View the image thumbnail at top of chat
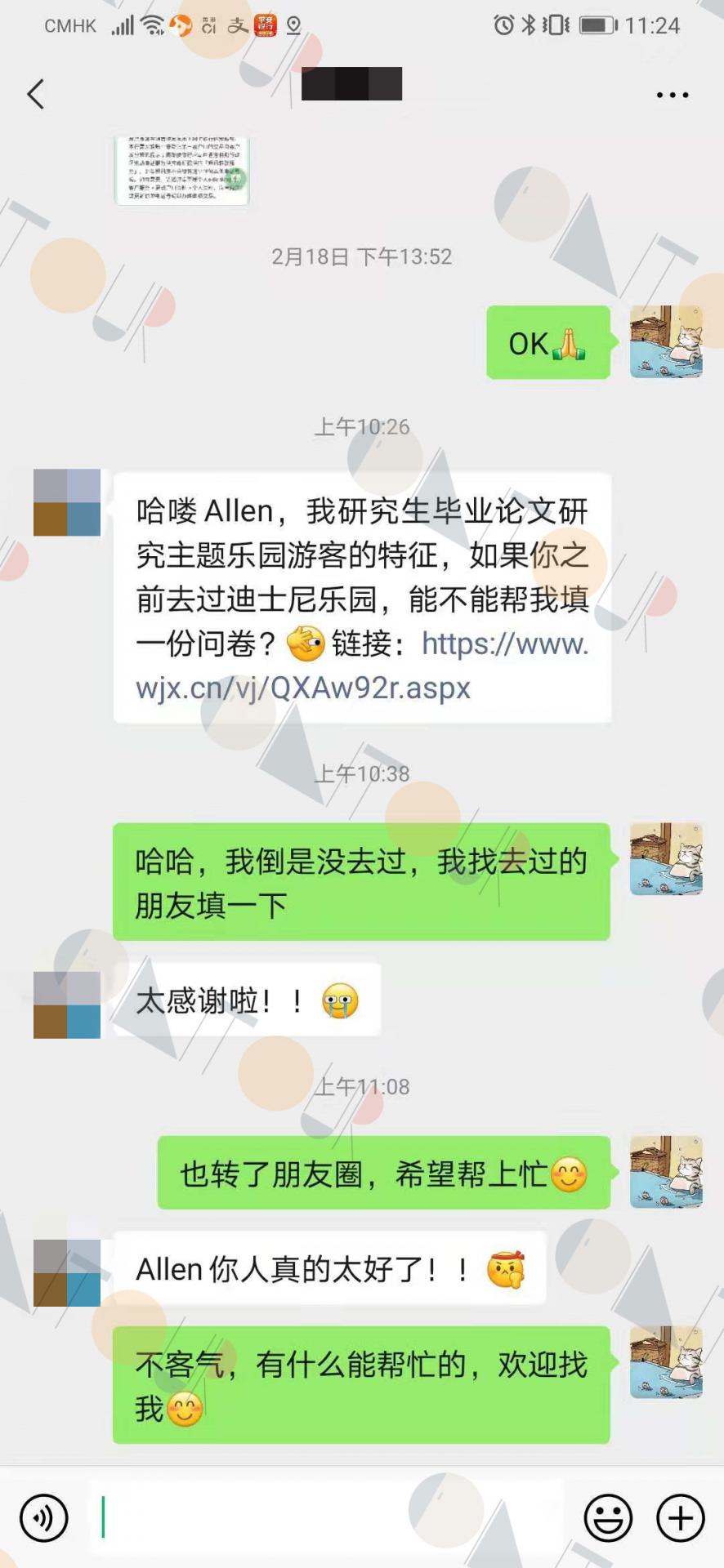Image resolution: width=724 pixels, height=1568 pixels. [x=181, y=170]
